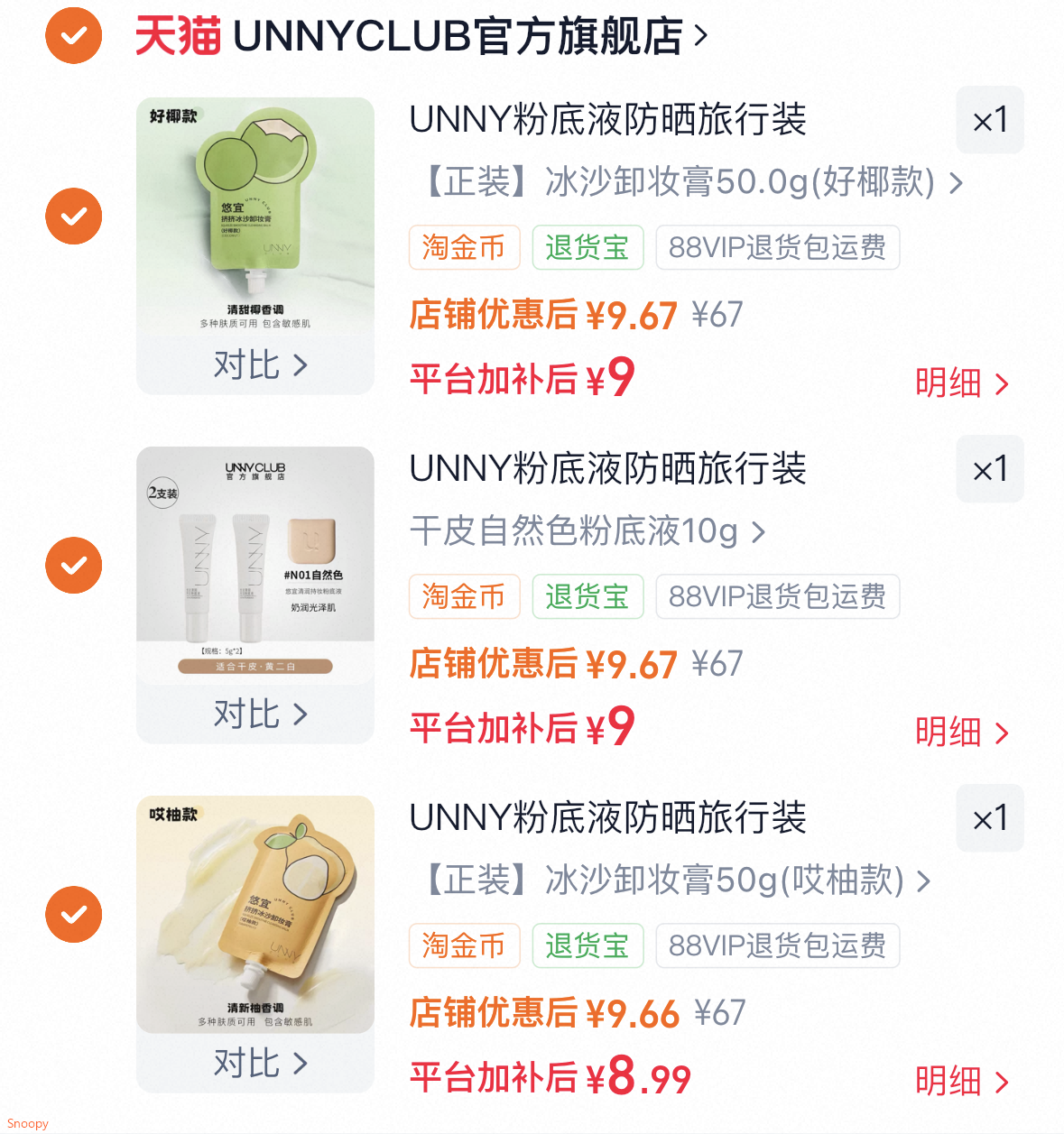View 明细 for the 干皮自然色粉底液 item
The image size is (1064, 1134).
coord(961,733)
